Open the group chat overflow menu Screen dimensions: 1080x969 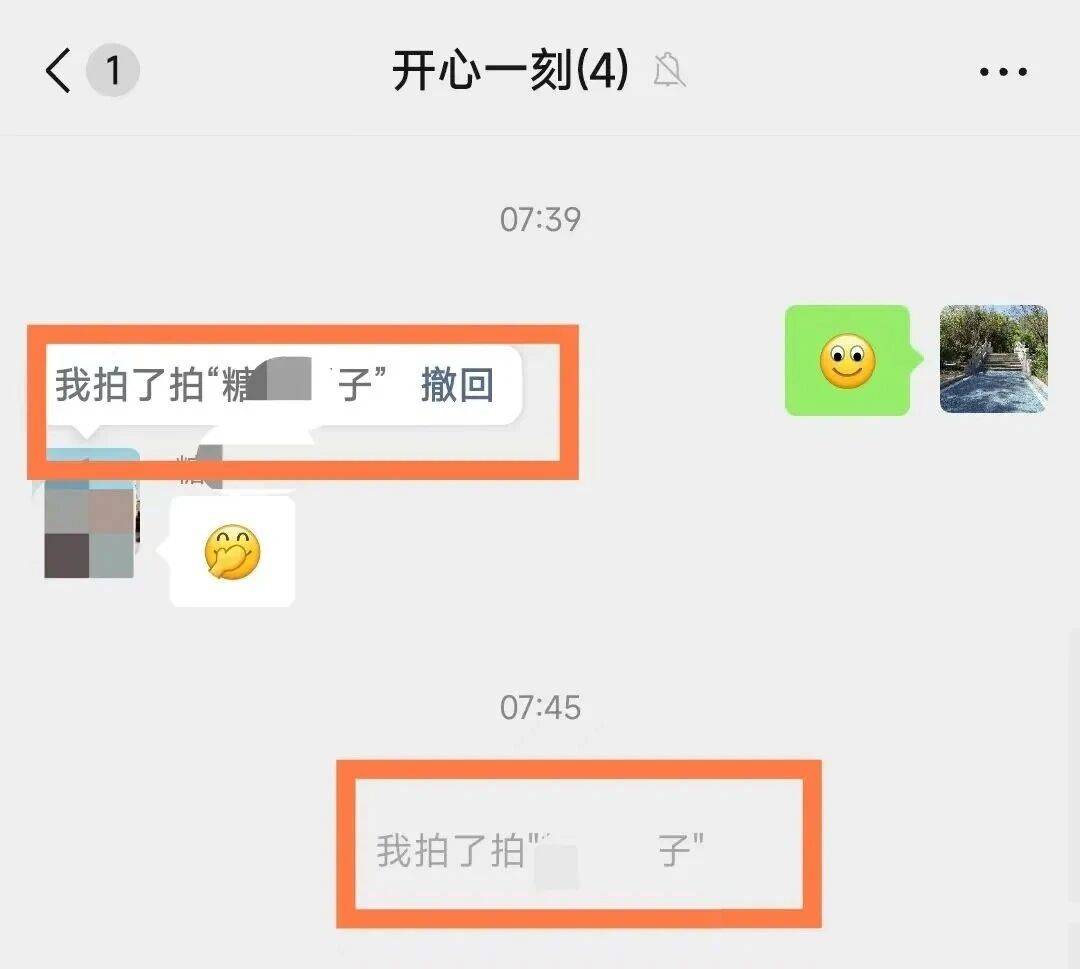[1002, 72]
